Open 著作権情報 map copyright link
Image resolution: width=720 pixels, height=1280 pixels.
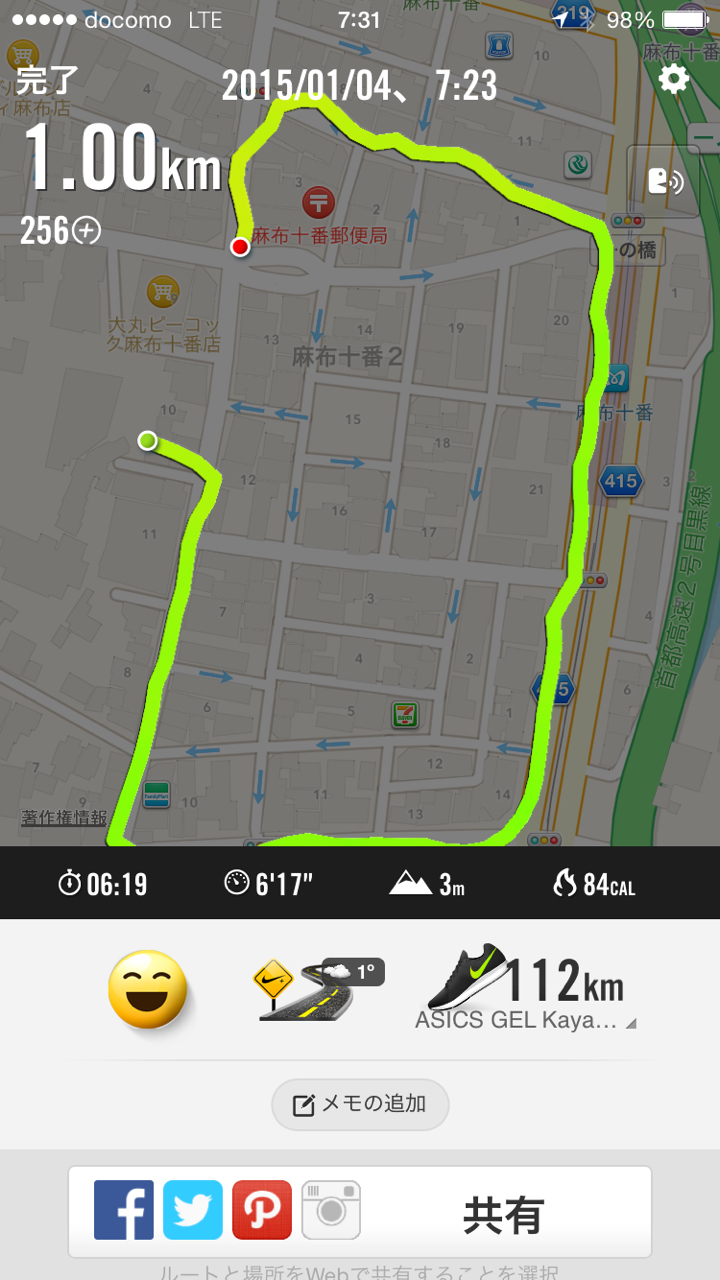coord(65,818)
